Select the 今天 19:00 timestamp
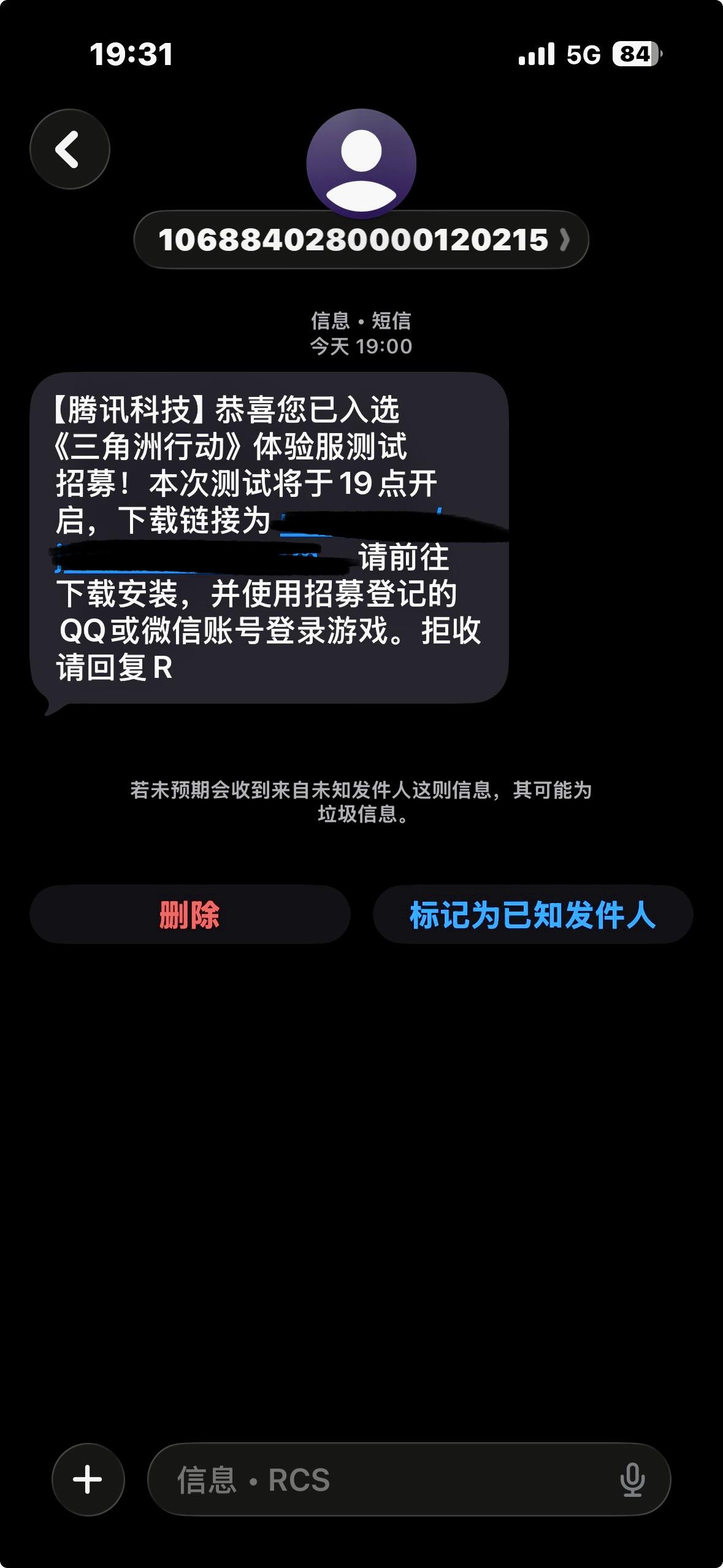This screenshot has width=723, height=1568. click(x=361, y=344)
